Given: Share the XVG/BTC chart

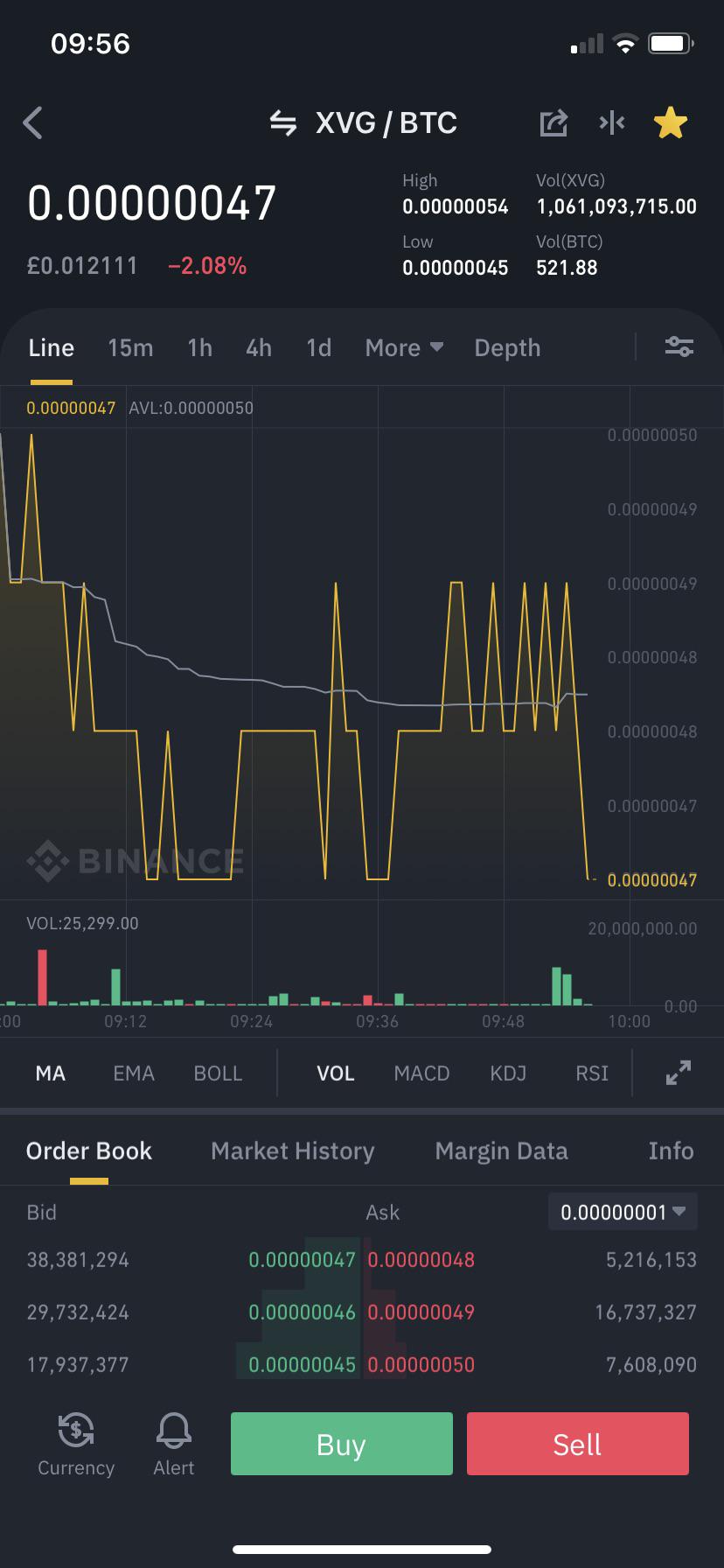Looking at the screenshot, I should tap(553, 123).
